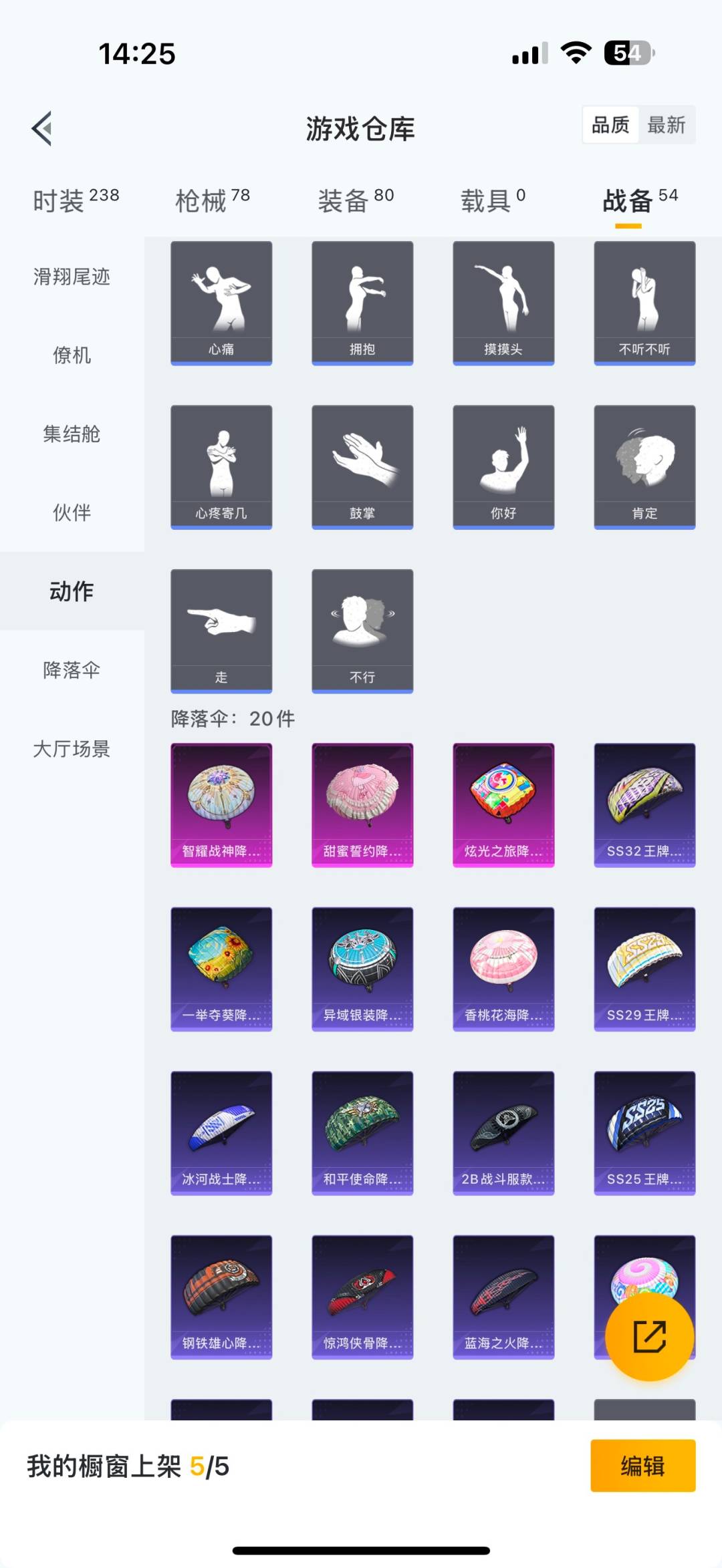Image resolution: width=722 pixels, height=1568 pixels.
Task: Open 伙伴 category in sidebar
Action: [x=72, y=512]
